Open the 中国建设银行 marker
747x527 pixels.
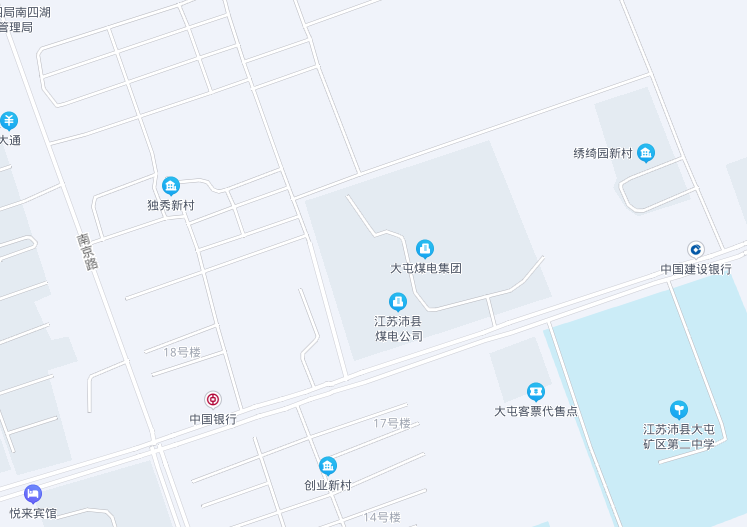(696, 249)
